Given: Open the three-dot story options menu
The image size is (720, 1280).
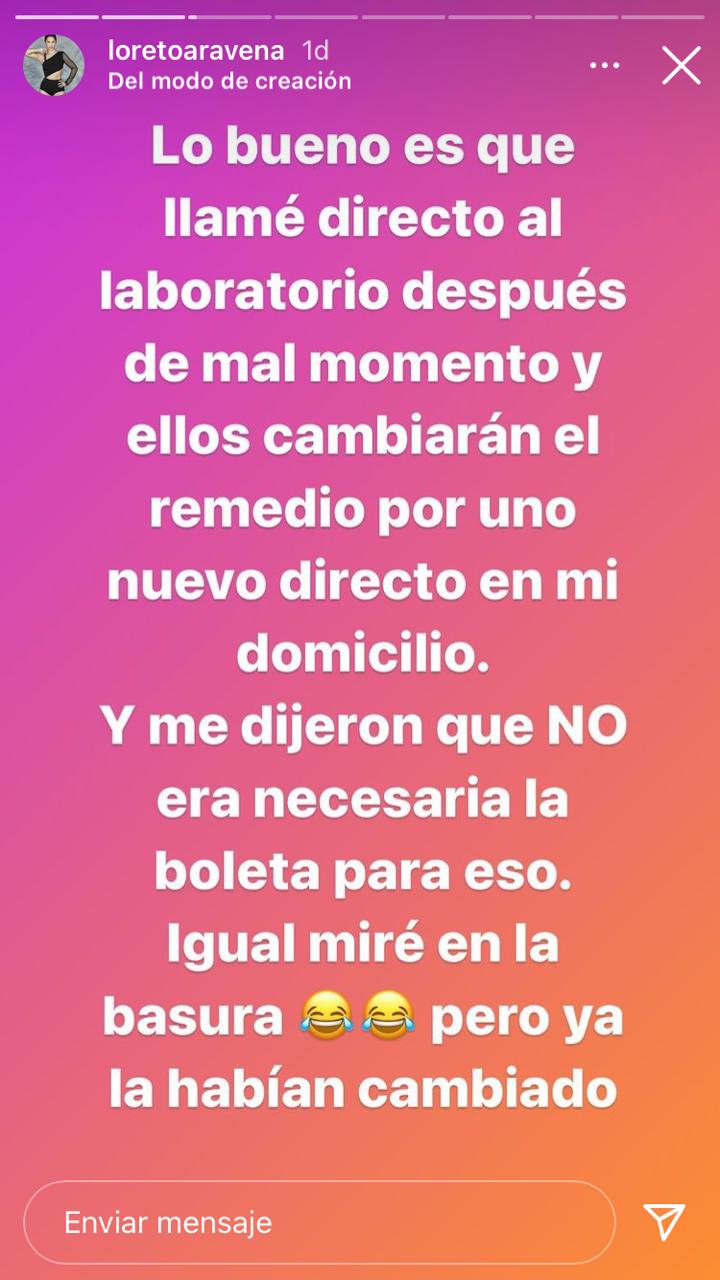Looking at the screenshot, I should point(604,66).
